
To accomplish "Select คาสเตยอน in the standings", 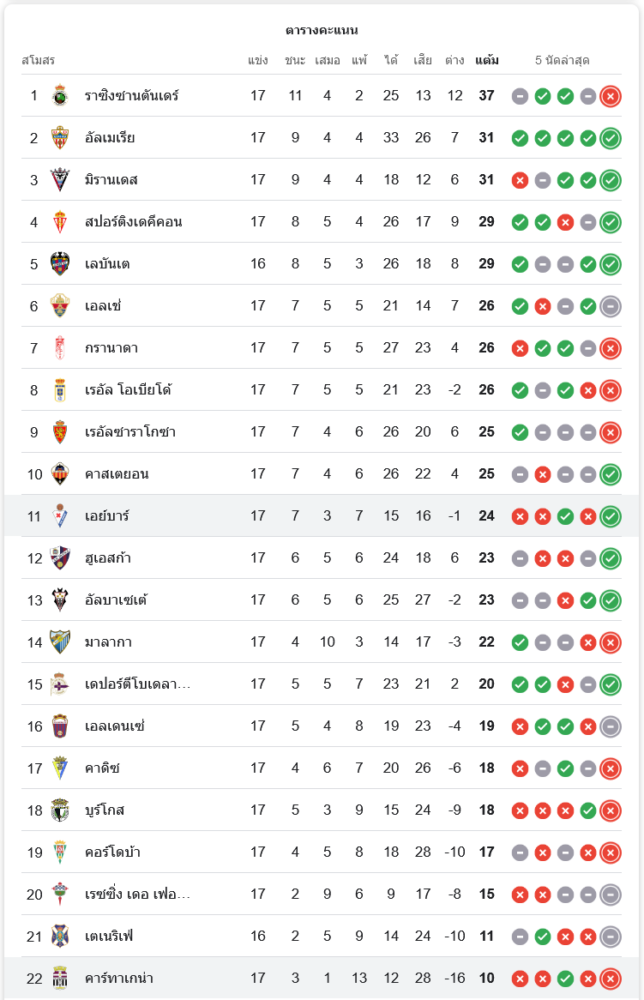I will 116,474.
